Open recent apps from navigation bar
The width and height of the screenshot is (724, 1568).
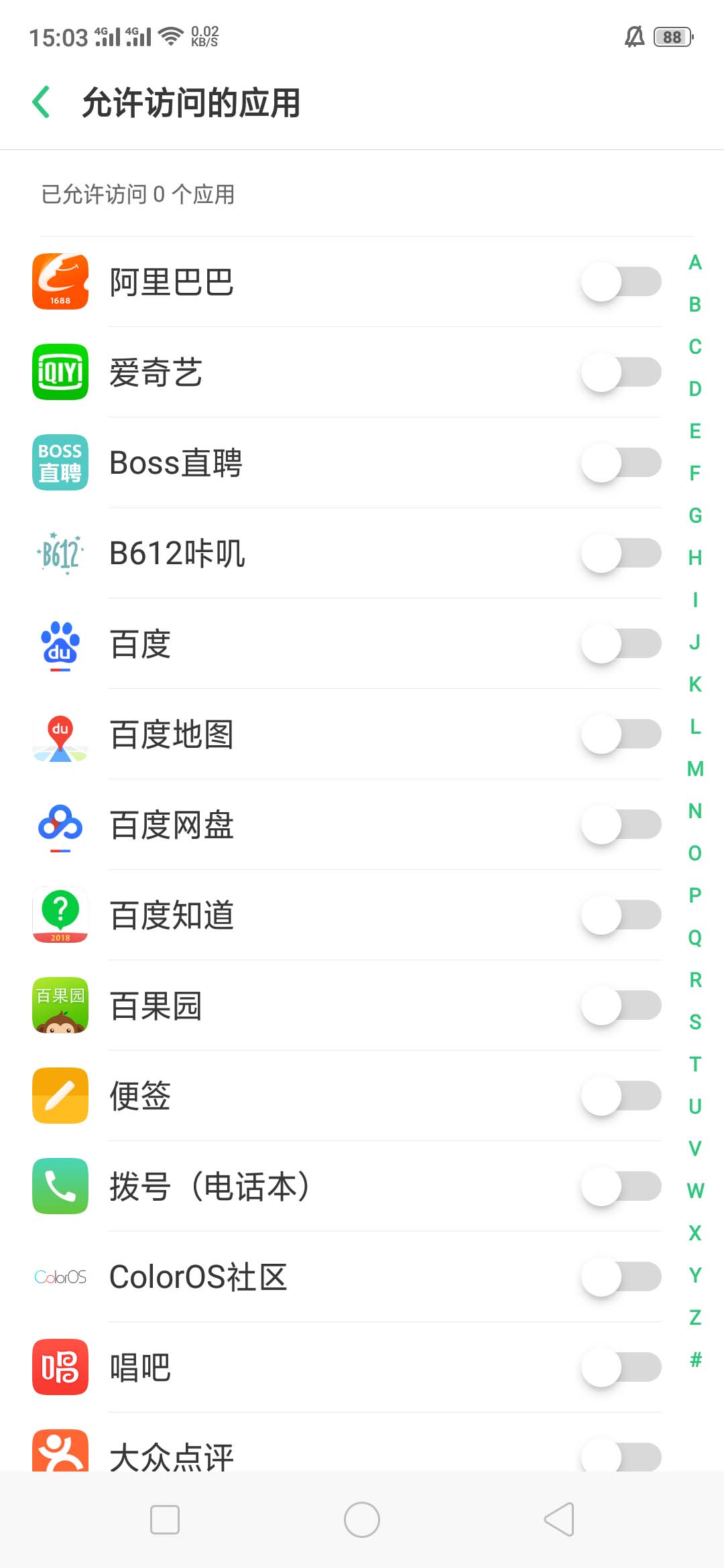[x=165, y=1520]
